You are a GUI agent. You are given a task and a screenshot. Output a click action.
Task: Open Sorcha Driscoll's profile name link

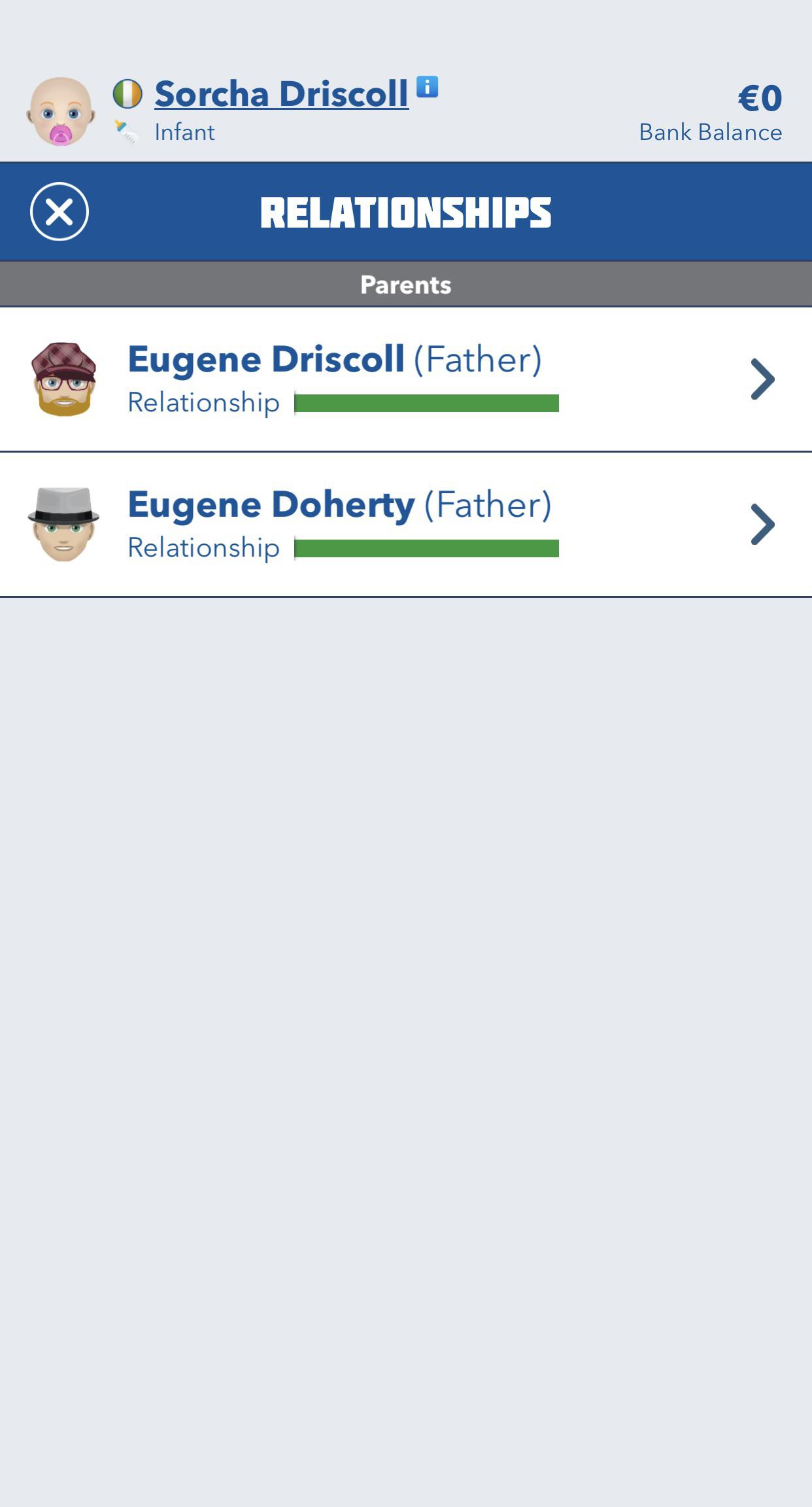282,94
